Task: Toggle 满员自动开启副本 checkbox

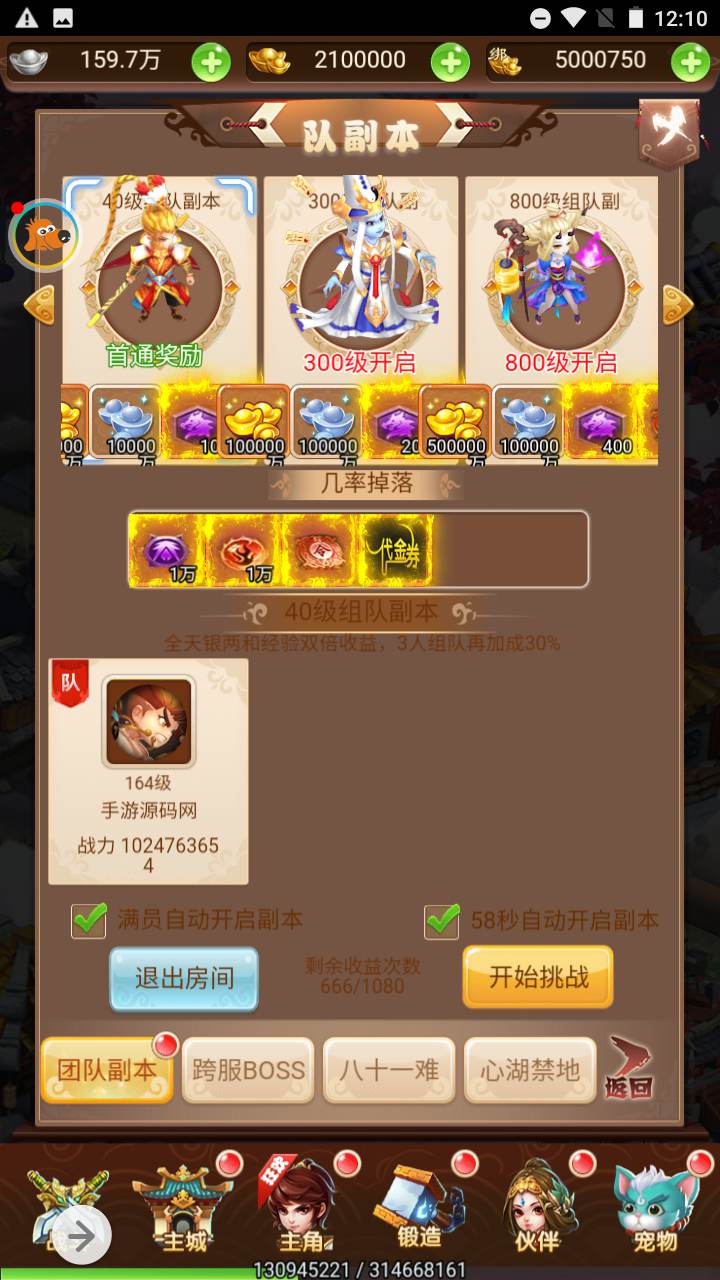Action: [89, 920]
